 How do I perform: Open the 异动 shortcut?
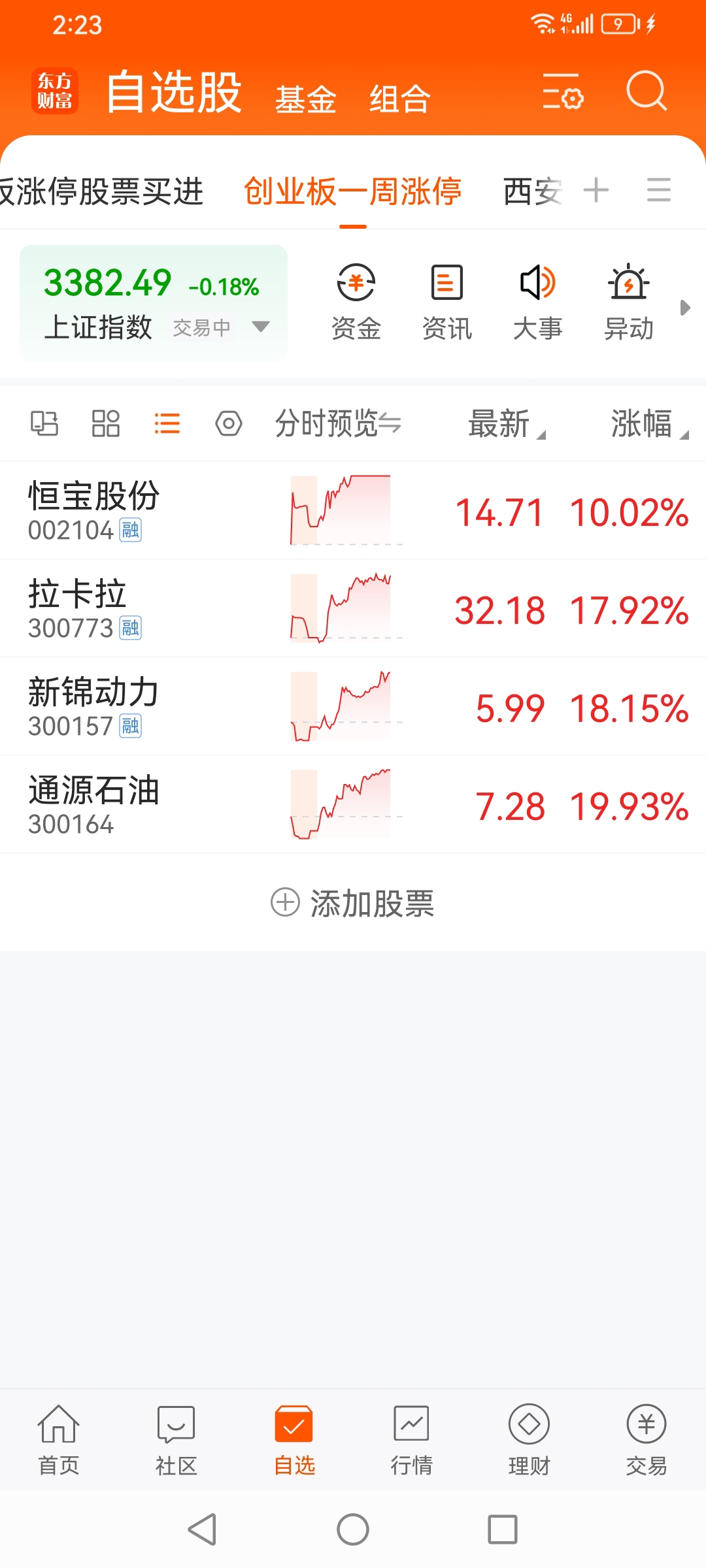pos(628,302)
